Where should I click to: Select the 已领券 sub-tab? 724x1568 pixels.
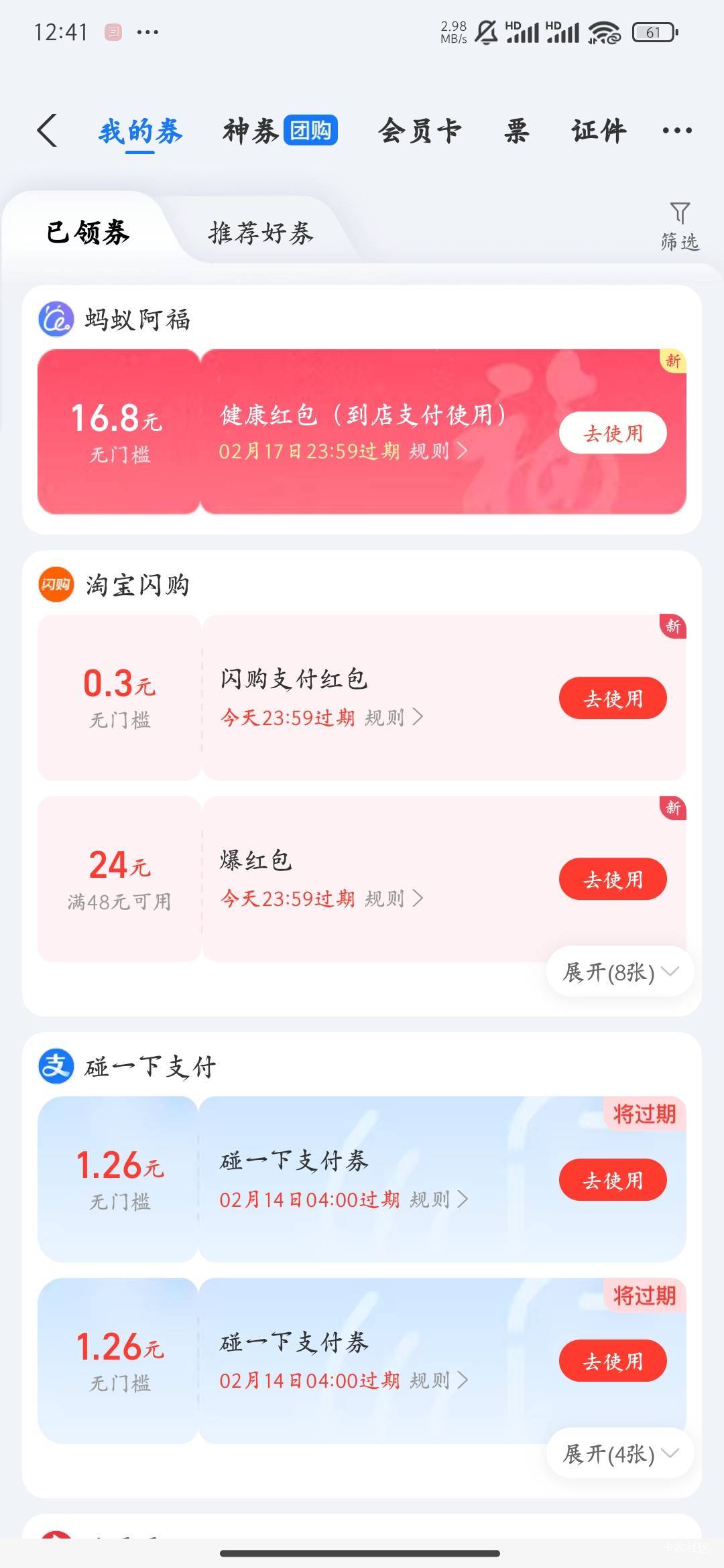click(88, 233)
